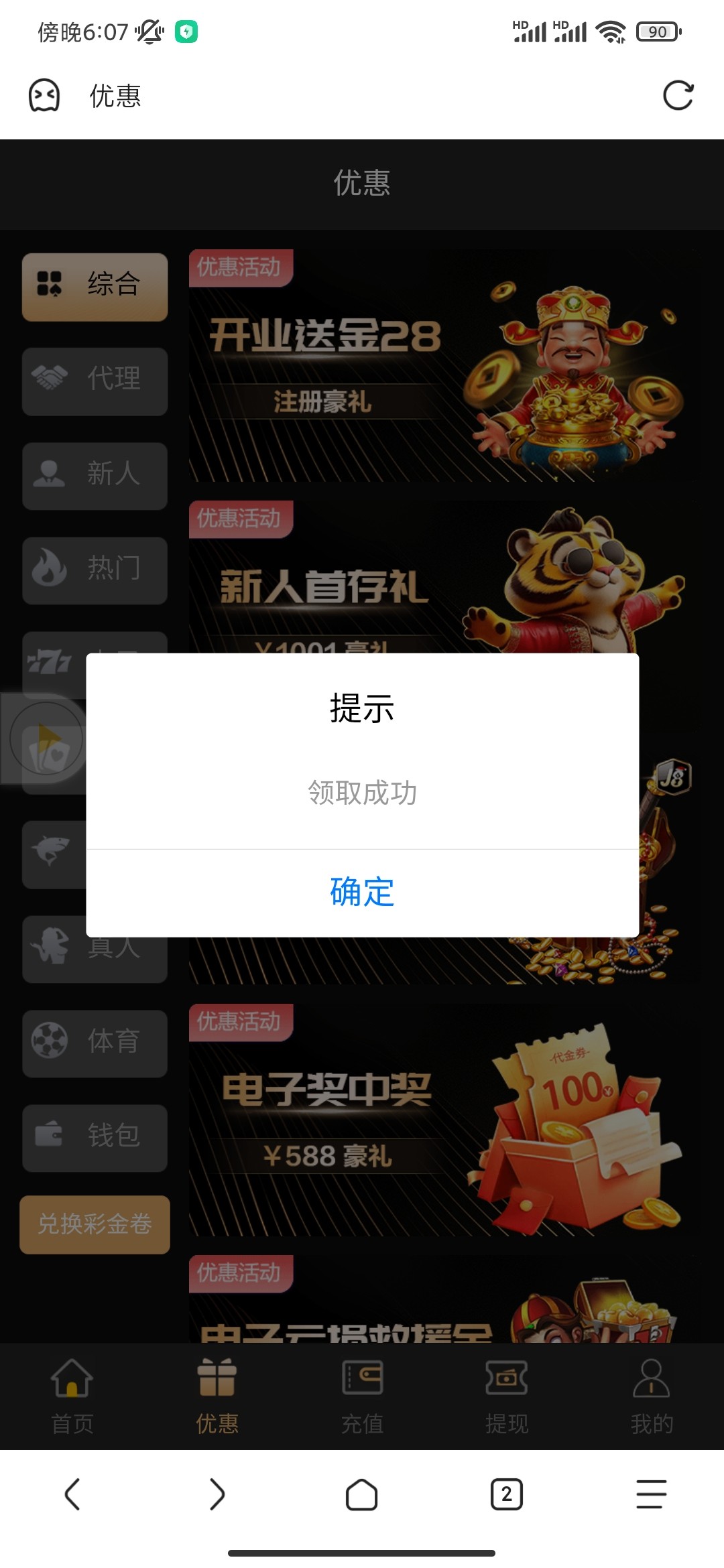Open the 提现 tab
This screenshot has height=1568, width=724.
pos(507,1396)
